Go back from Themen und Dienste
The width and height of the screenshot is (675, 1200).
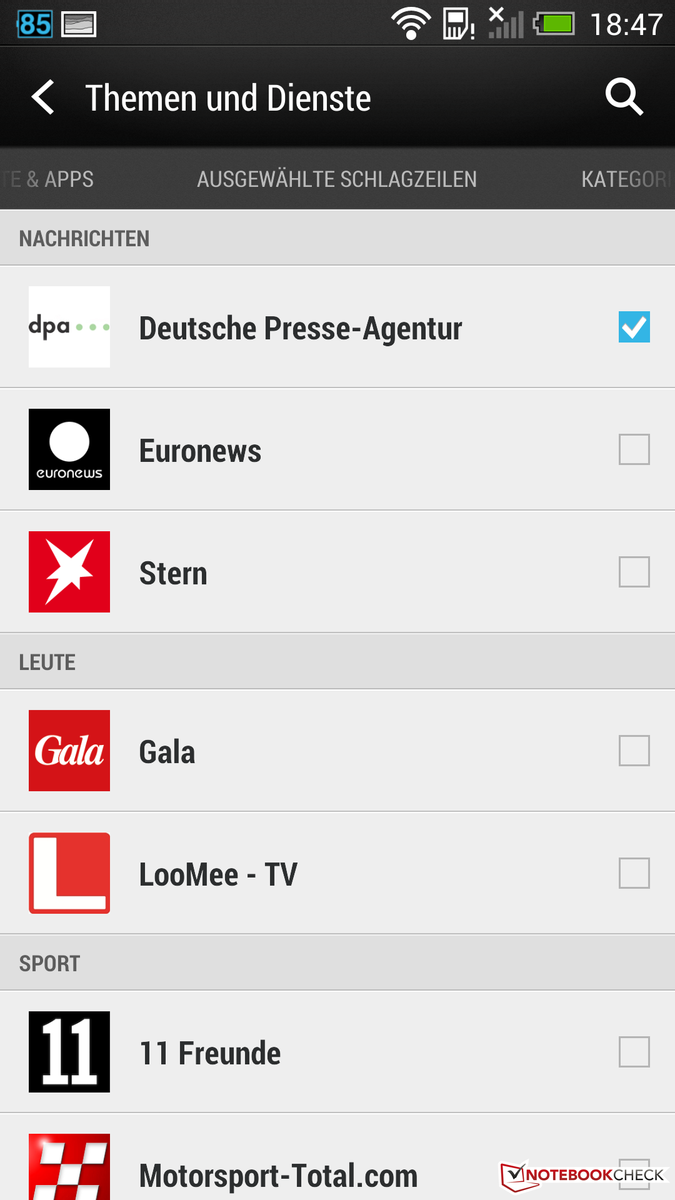42,98
